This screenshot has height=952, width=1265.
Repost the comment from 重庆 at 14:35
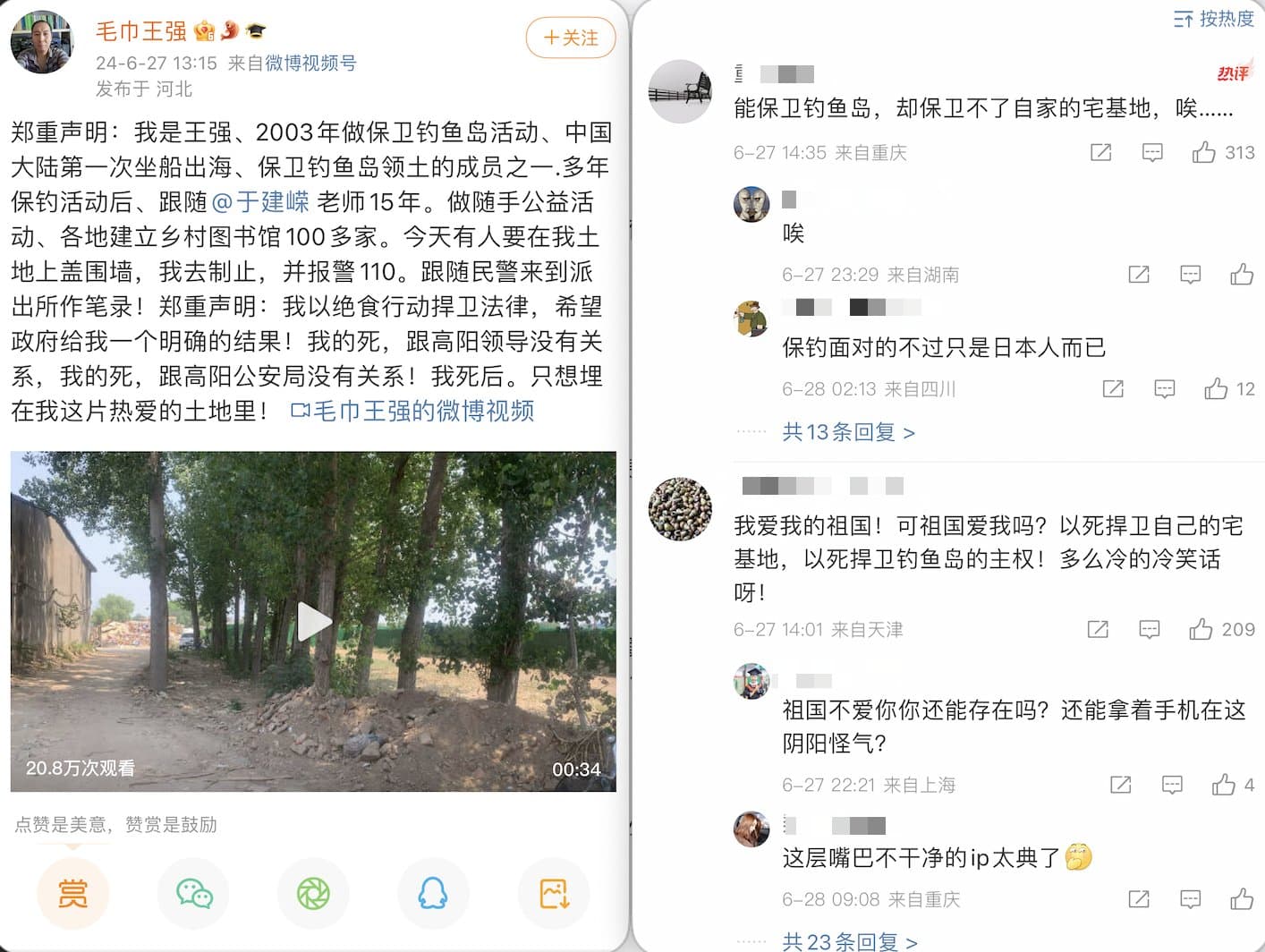pyautogui.click(x=1101, y=153)
